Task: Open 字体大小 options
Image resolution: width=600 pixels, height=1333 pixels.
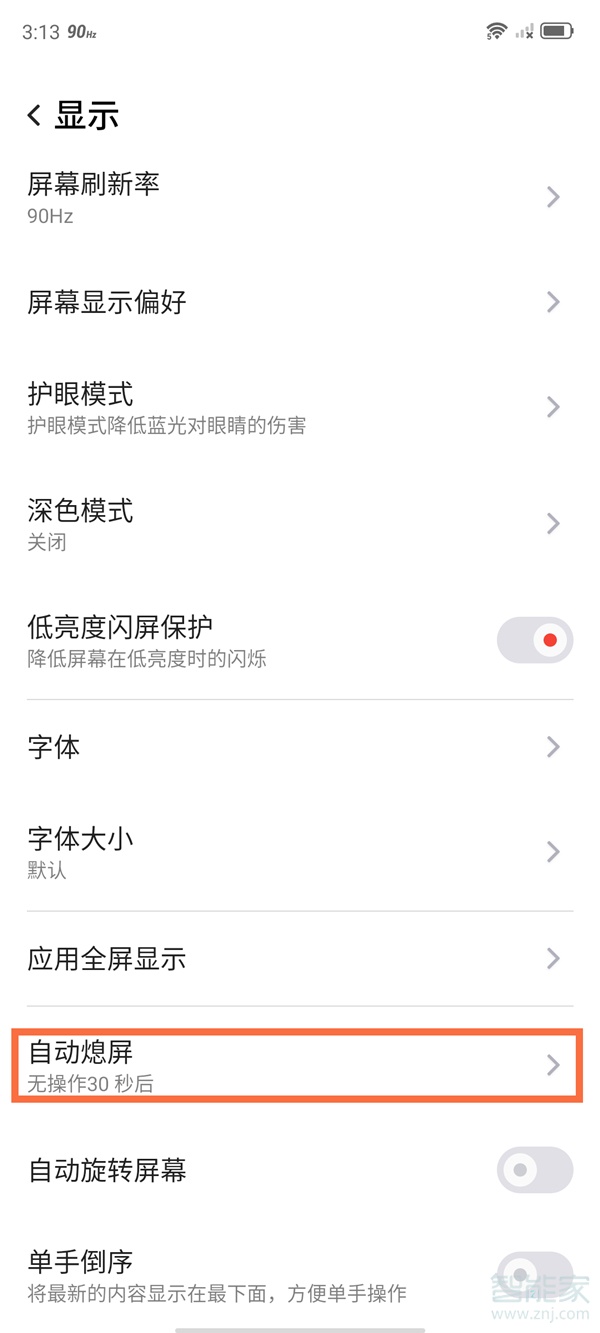Action: coord(298,852)
